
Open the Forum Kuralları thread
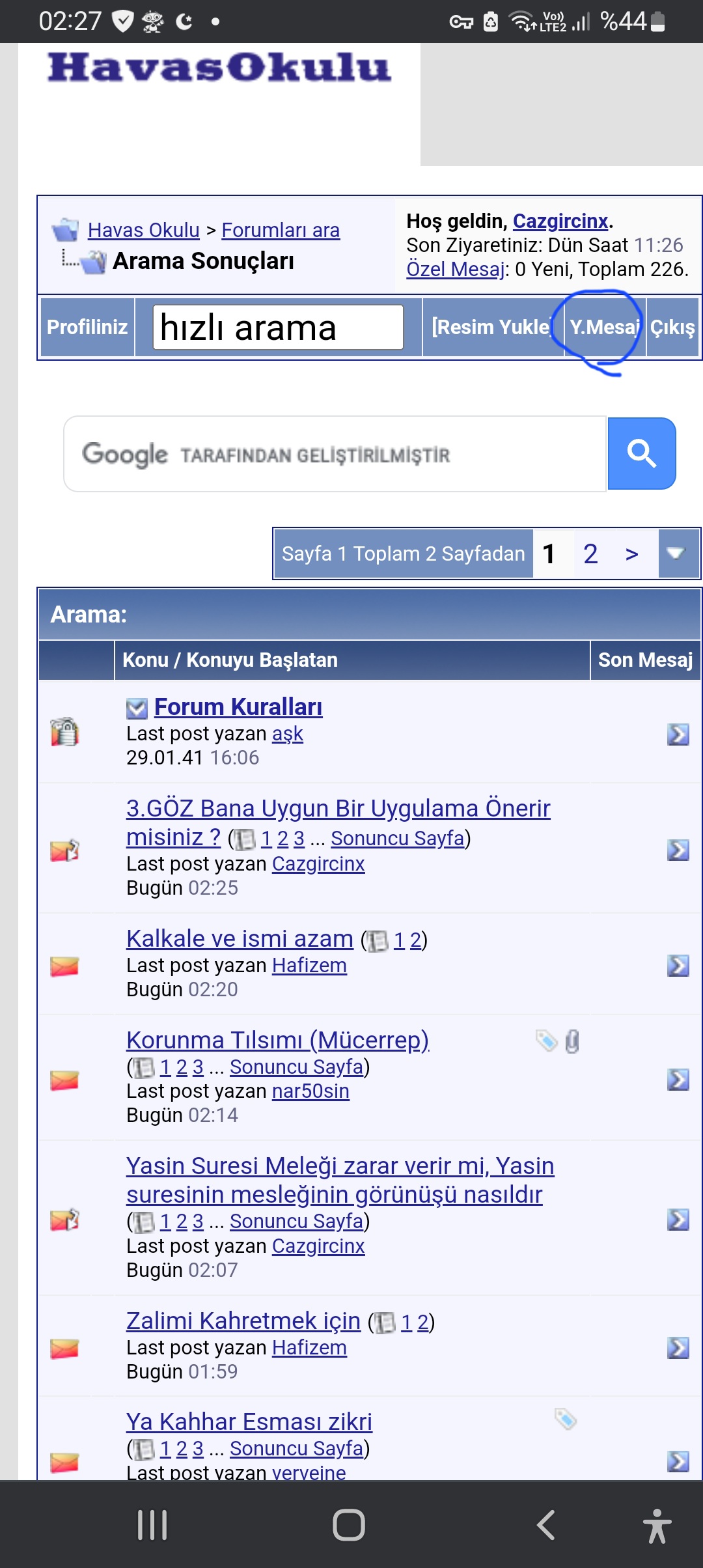pos(238,707)
